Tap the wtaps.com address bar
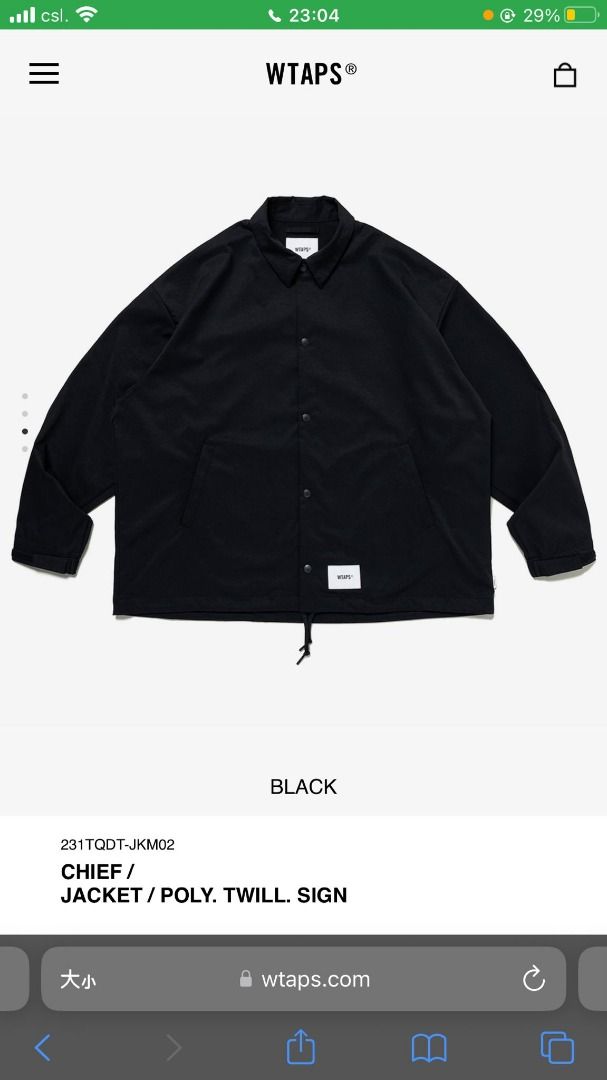 305,980
